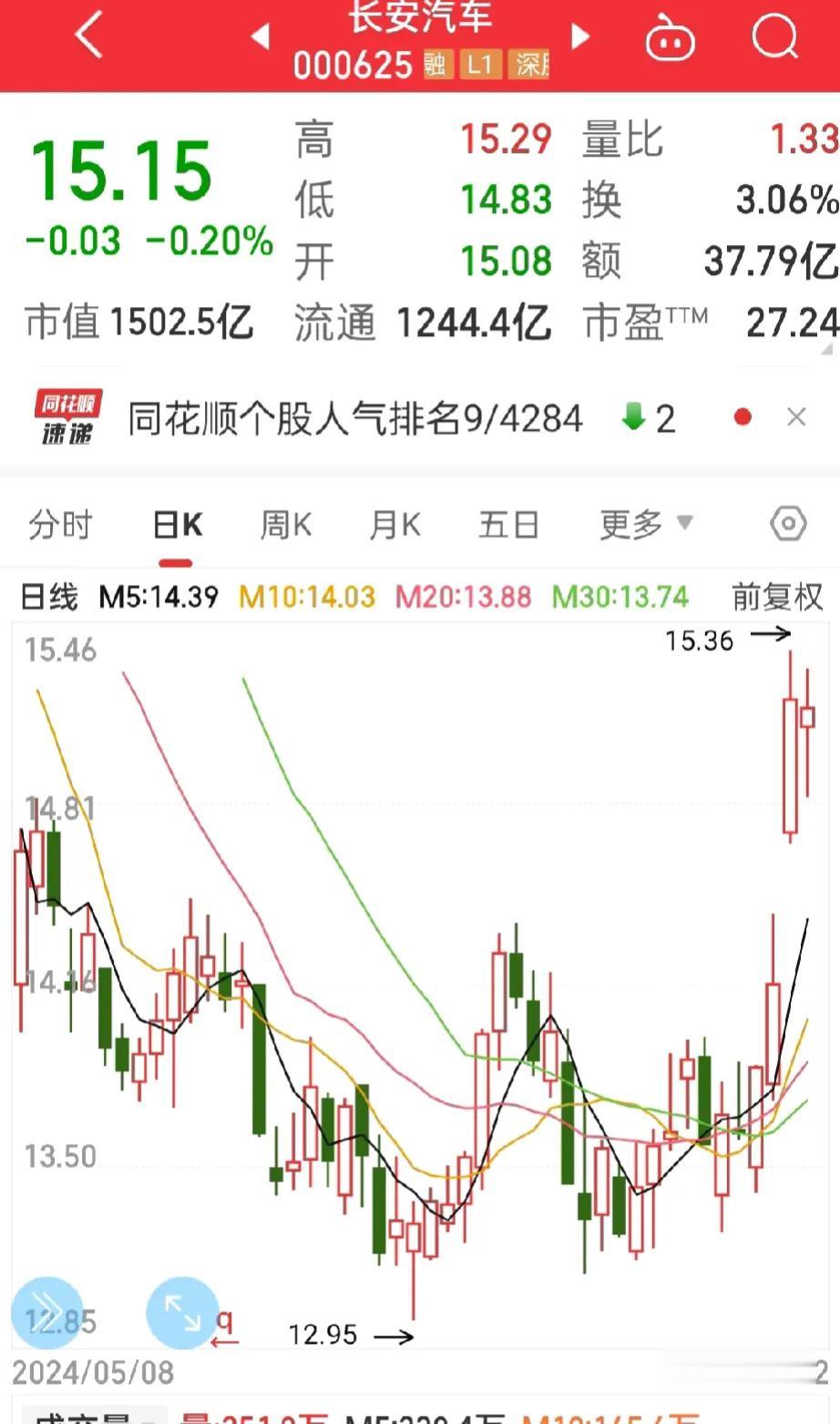Screen dimensions: 840x1424
Task: Open the stock search icon
Action: (x=775, y=37)
